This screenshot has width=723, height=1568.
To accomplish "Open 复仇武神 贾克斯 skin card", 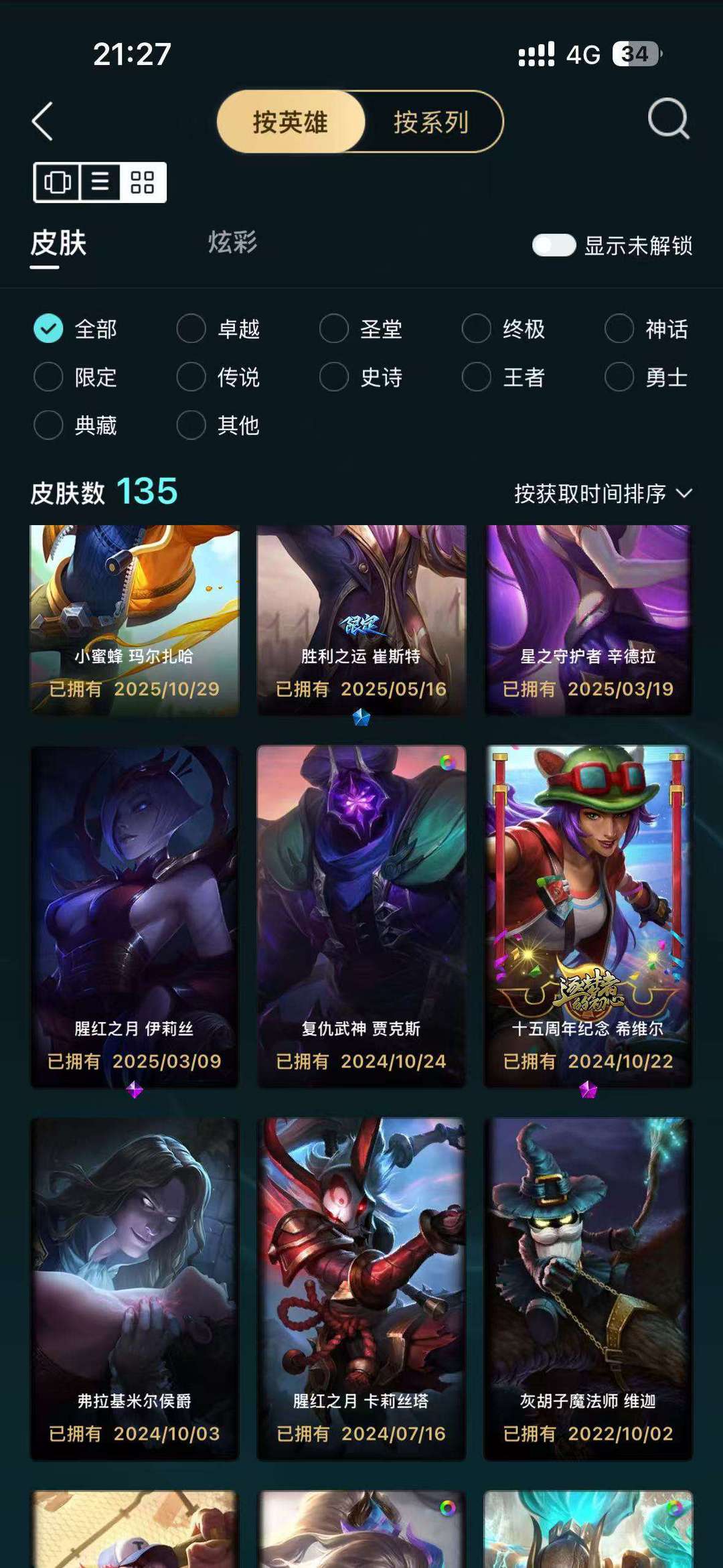I will [x=361, y=914].
